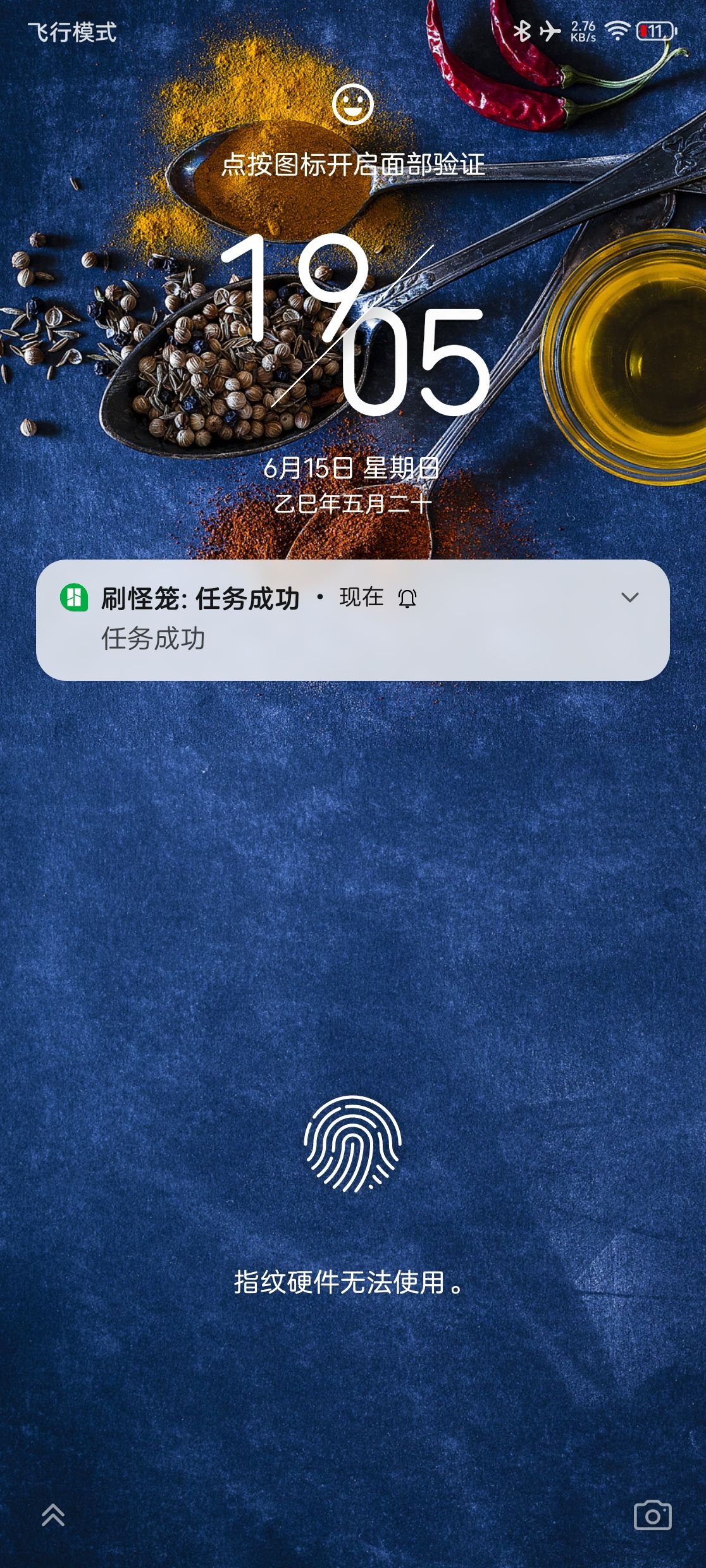706x1568 pixels.
Task: Open the camera shortcut icon
Action: click(652, 1515)
